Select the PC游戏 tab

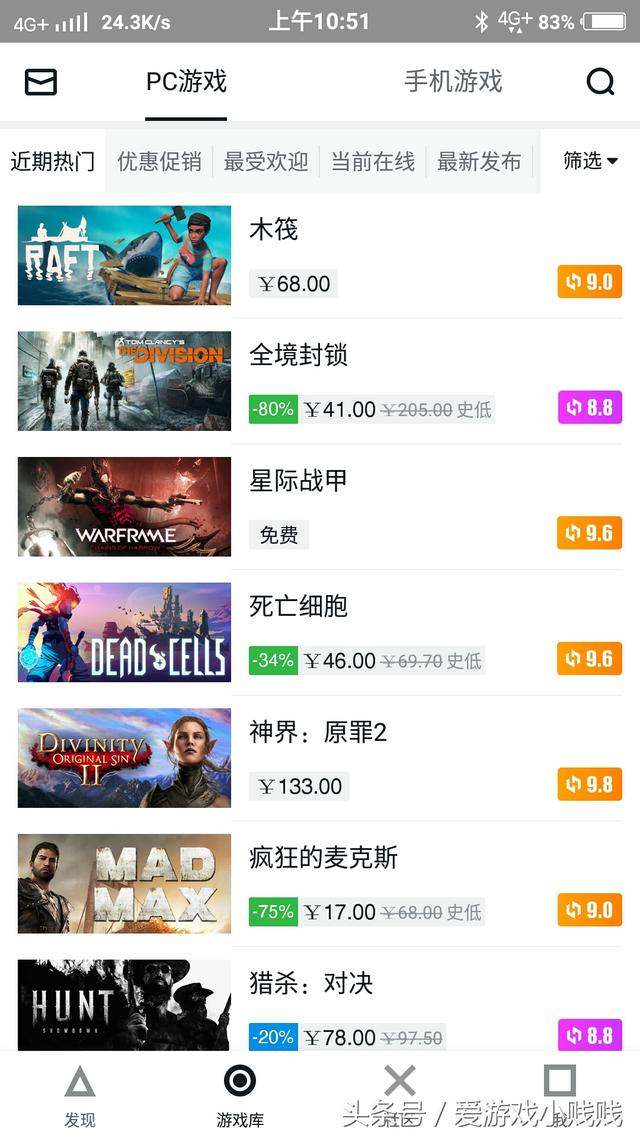pos(186,82)
